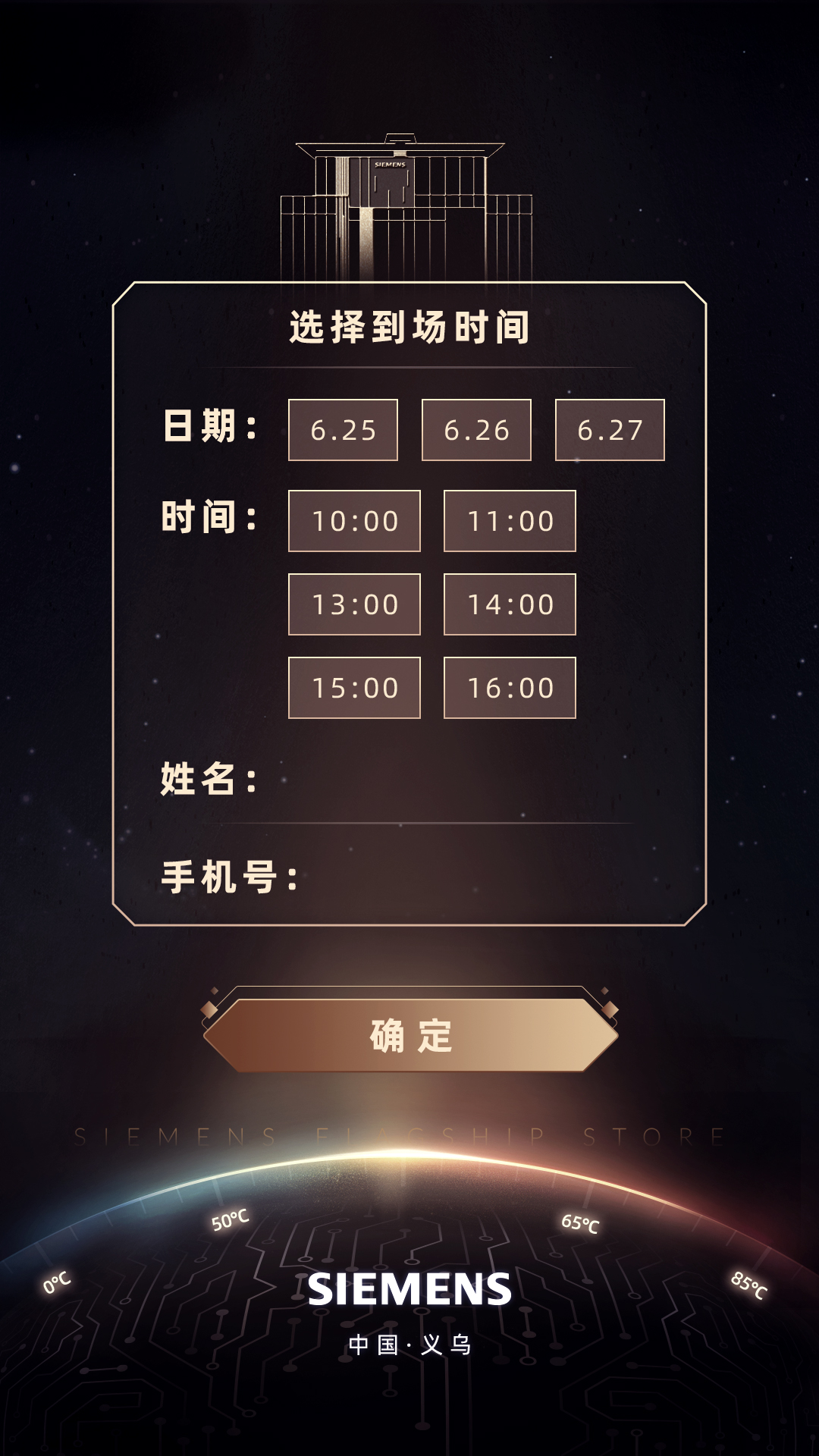Tap the 确定 confirm button

point(410,1035)
